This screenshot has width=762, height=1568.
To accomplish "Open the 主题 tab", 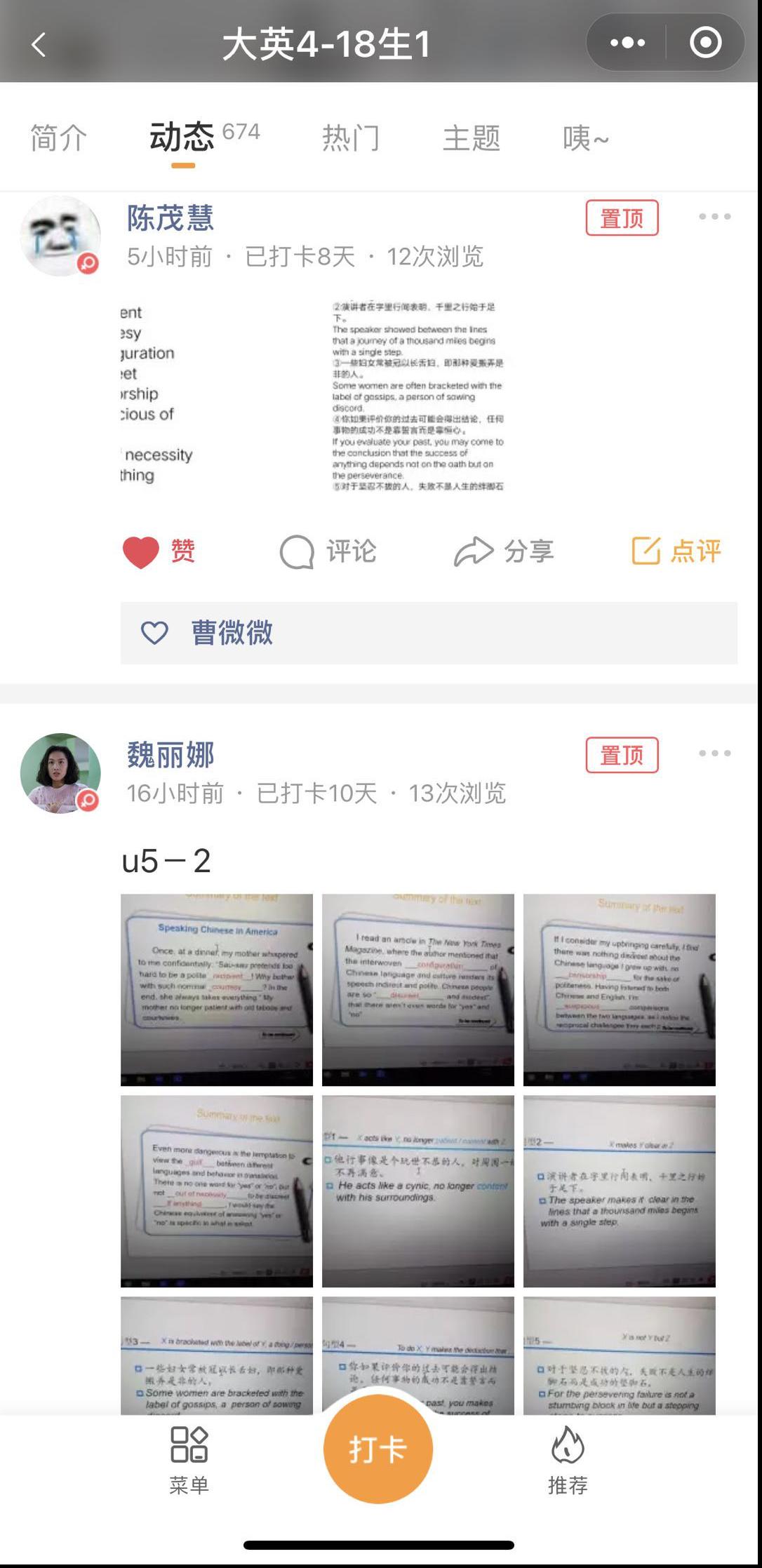I will coord(472,138).
